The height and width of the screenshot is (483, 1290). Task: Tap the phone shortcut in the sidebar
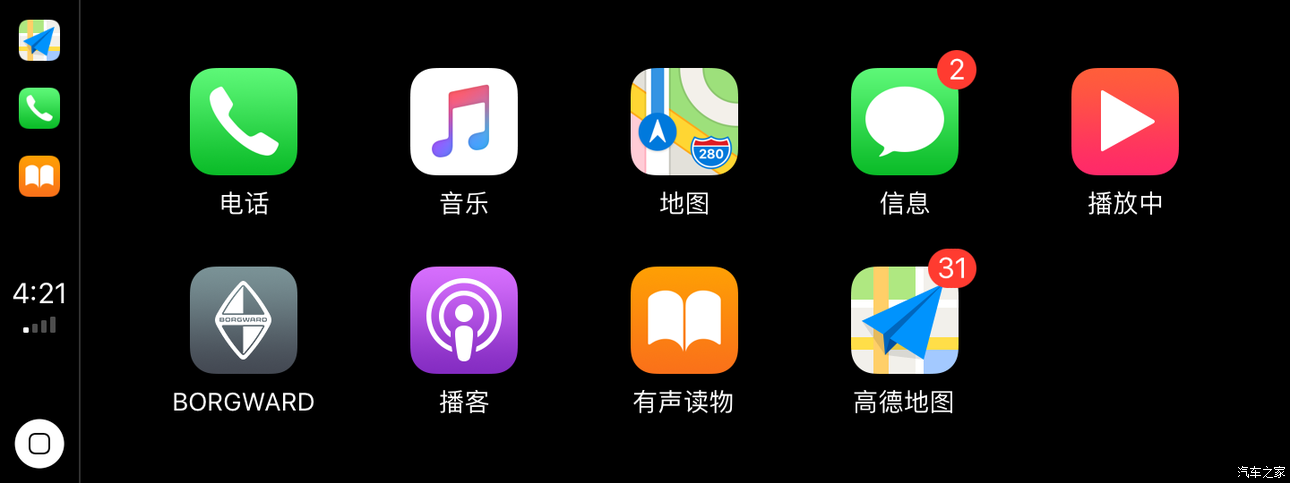point(39,109)
